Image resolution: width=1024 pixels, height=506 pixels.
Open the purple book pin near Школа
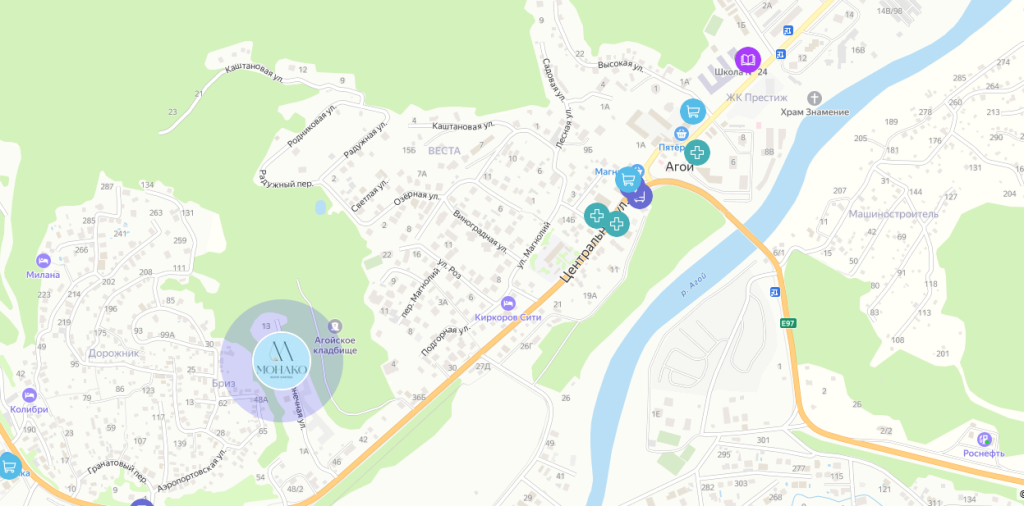tap(748, 60)
